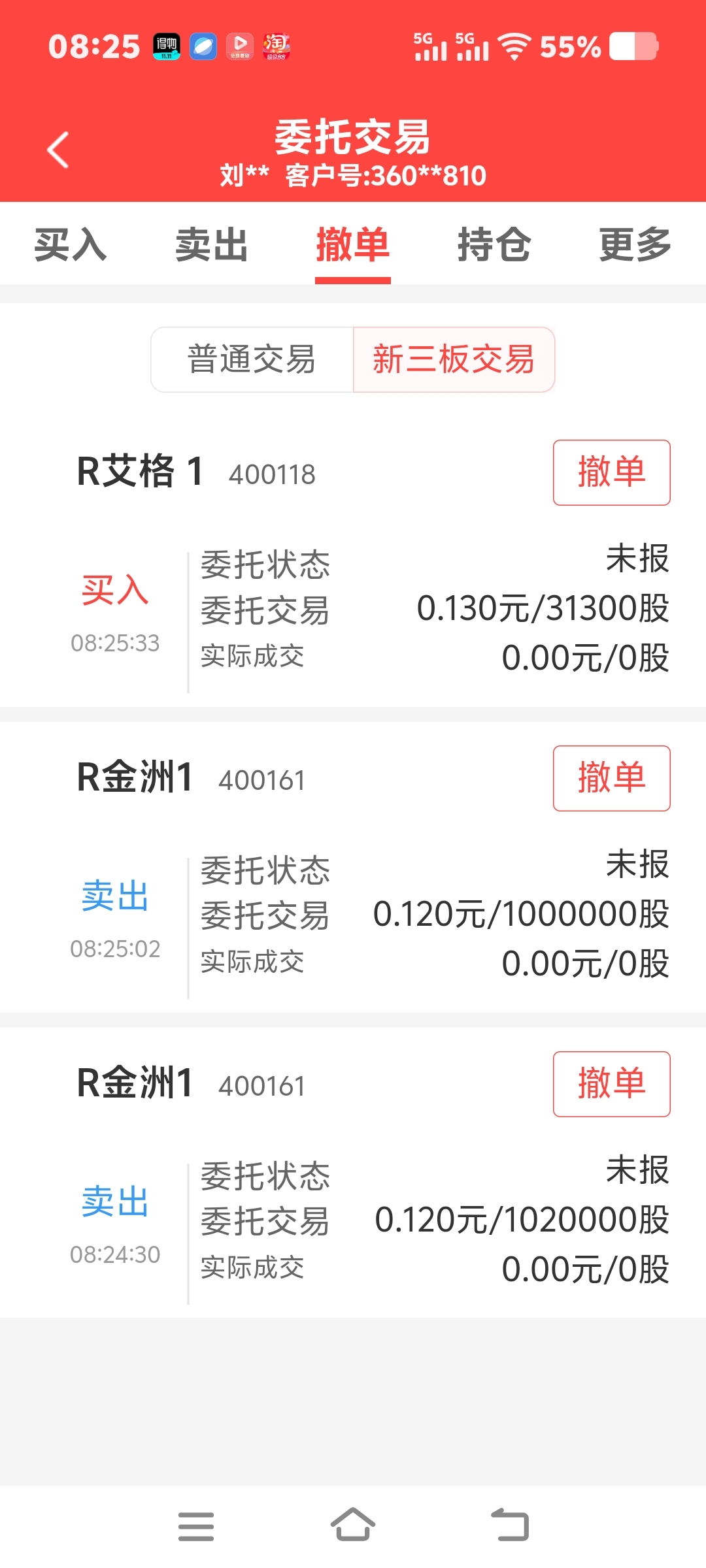Open the 更多 tab
Viewport: 706px width, 1568px height.
pyautogui.click(x=635, y=245)
